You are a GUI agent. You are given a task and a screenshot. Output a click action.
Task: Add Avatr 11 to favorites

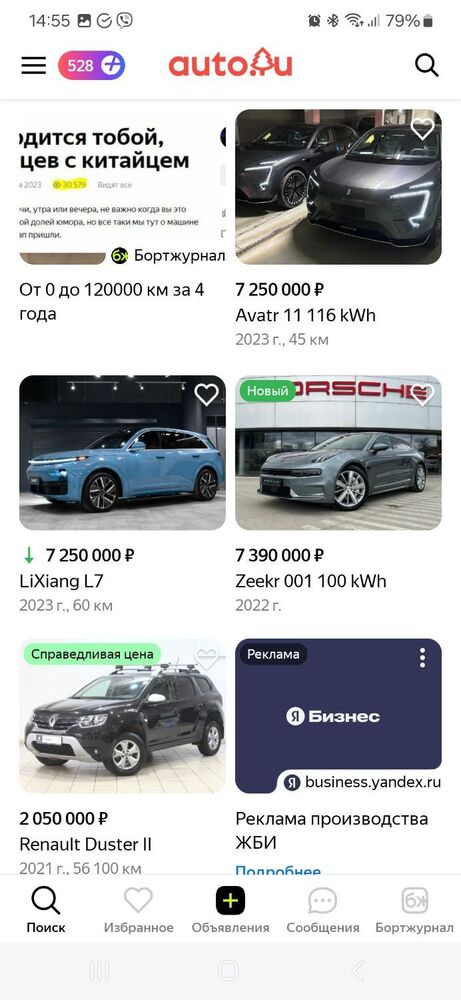click(422, 129)
